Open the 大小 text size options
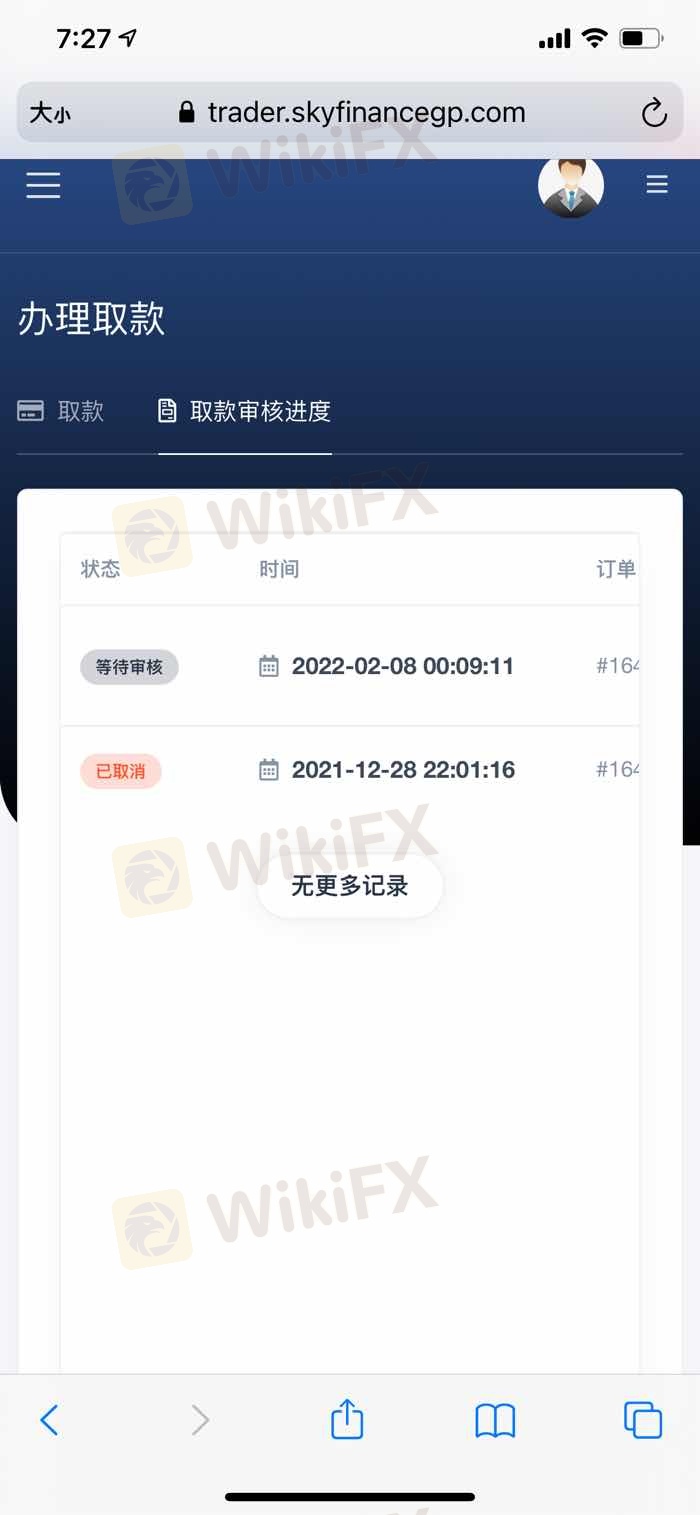Viewport: 700px width, 1515px height. pos(50,113)
